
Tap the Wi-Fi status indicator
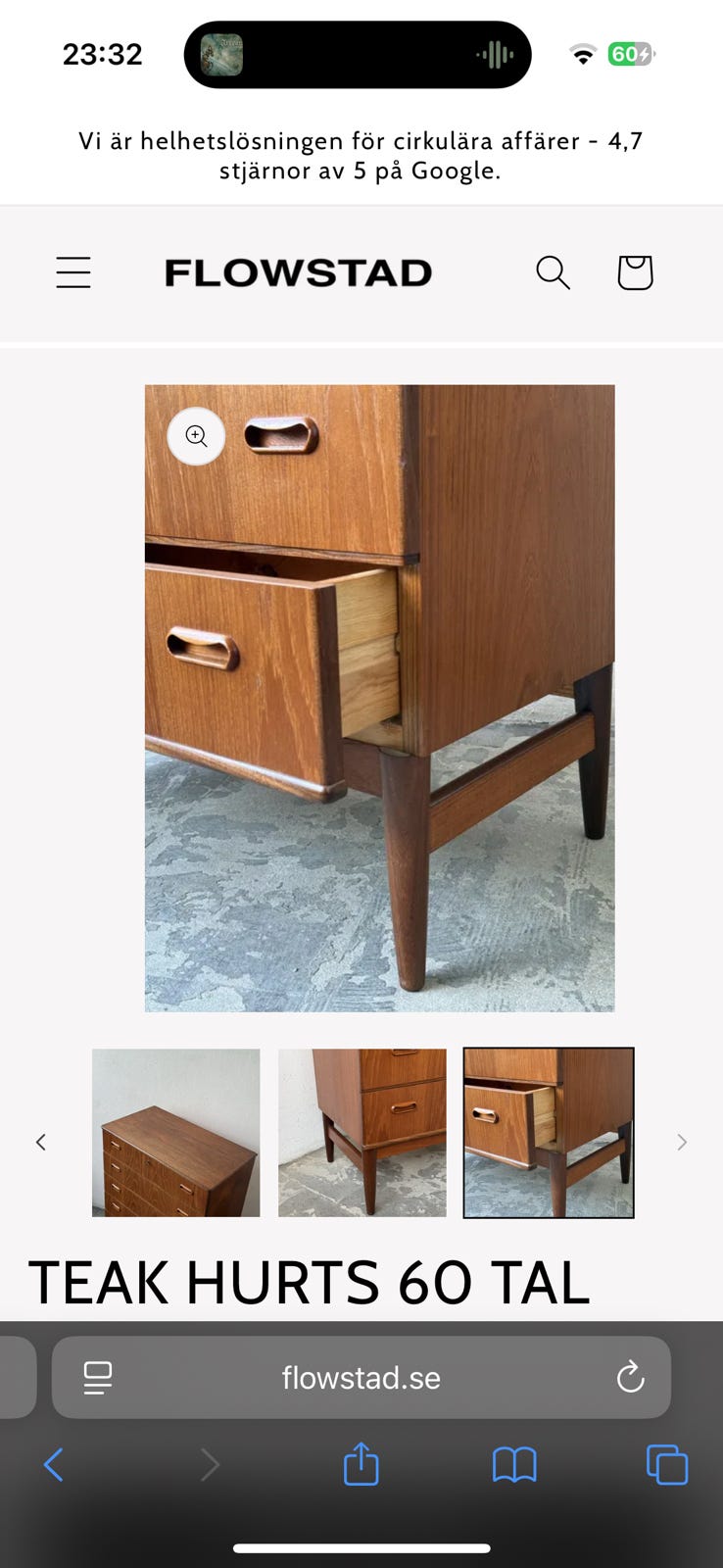582,54
